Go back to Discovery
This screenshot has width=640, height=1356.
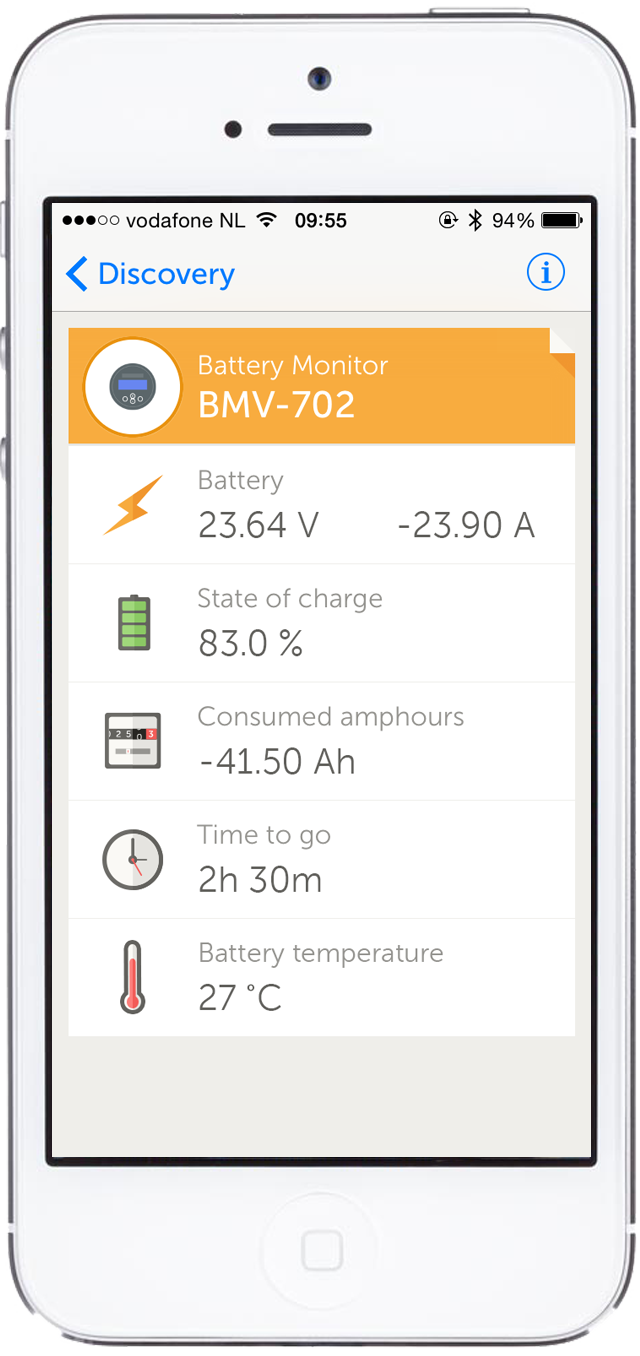click(150, 274)
